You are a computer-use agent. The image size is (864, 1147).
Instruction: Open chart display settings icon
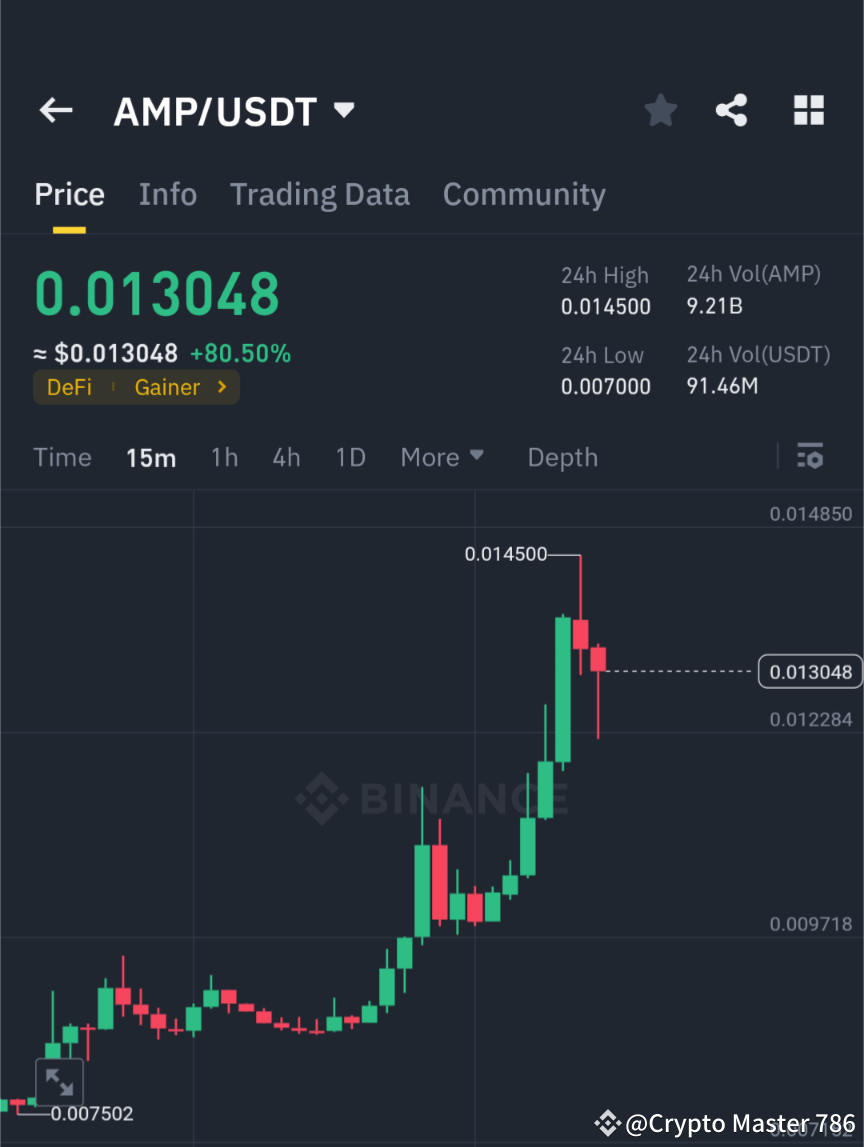pyautogui.click(x=810, y=456)
